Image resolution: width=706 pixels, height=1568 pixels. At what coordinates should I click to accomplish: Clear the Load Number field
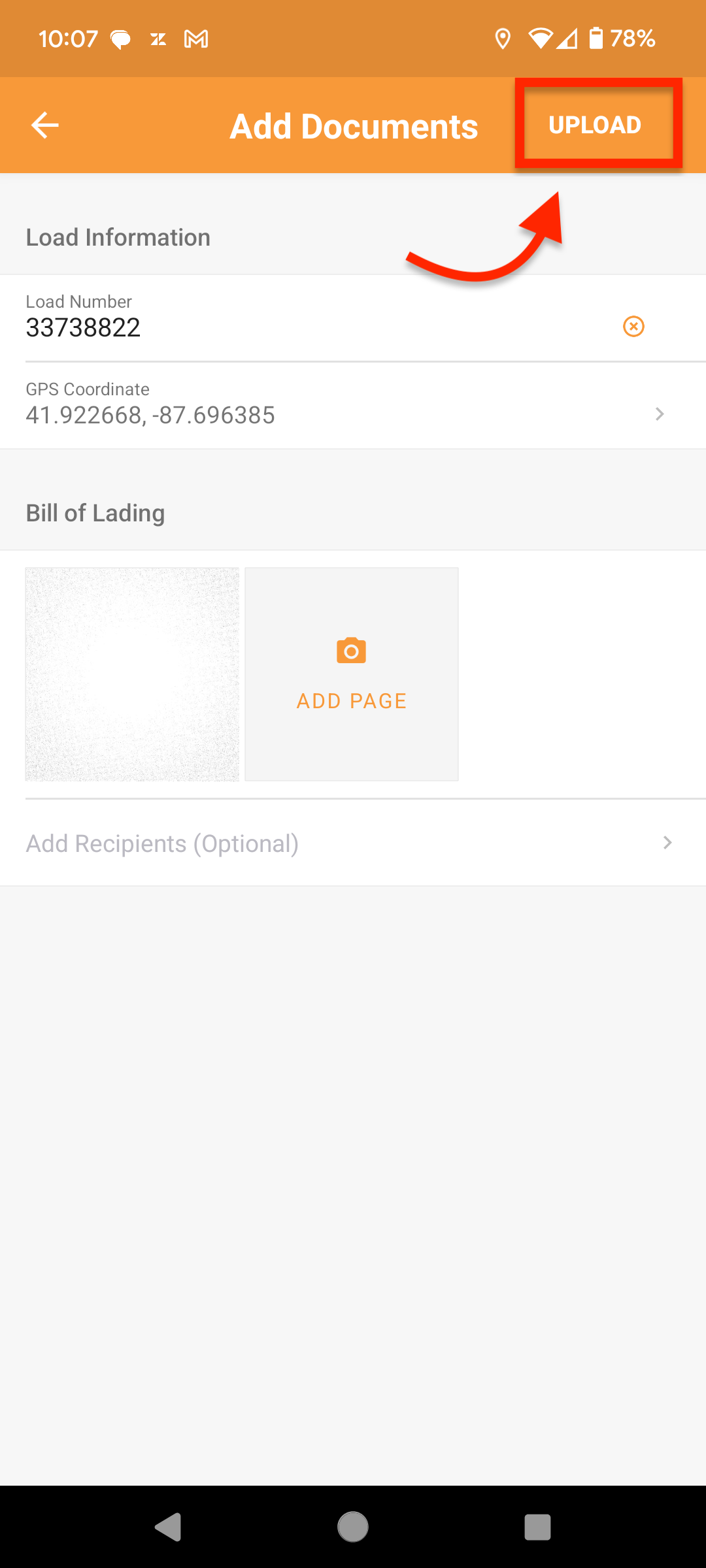coord(633,326)
